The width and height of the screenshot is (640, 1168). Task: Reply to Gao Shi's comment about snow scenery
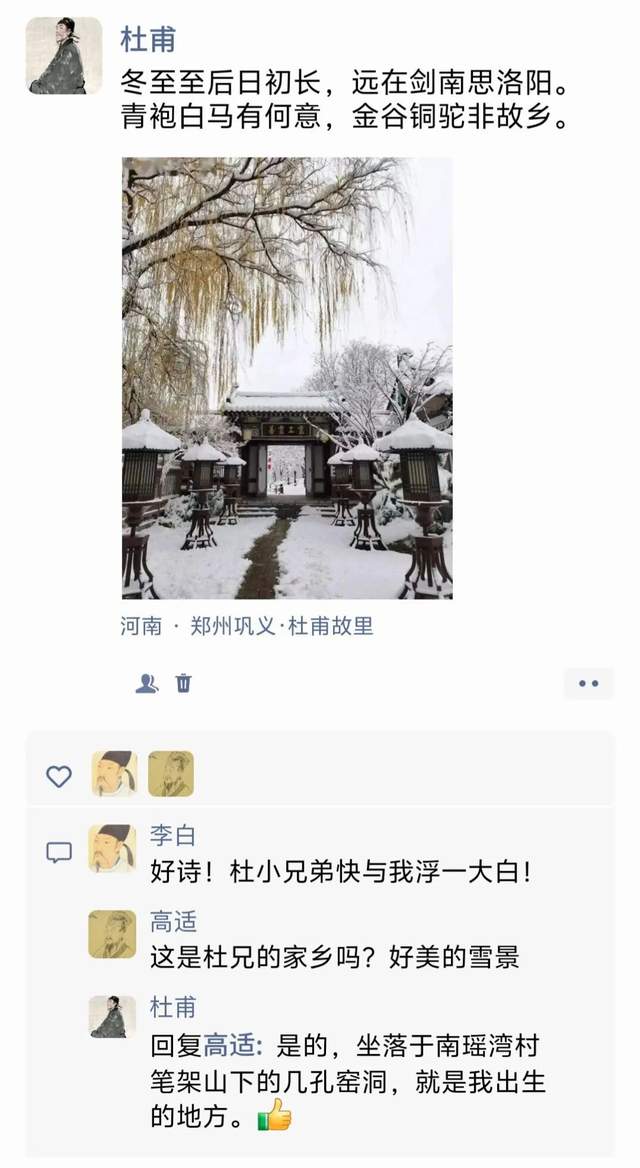pyautogui.click(x=335, y=958)
